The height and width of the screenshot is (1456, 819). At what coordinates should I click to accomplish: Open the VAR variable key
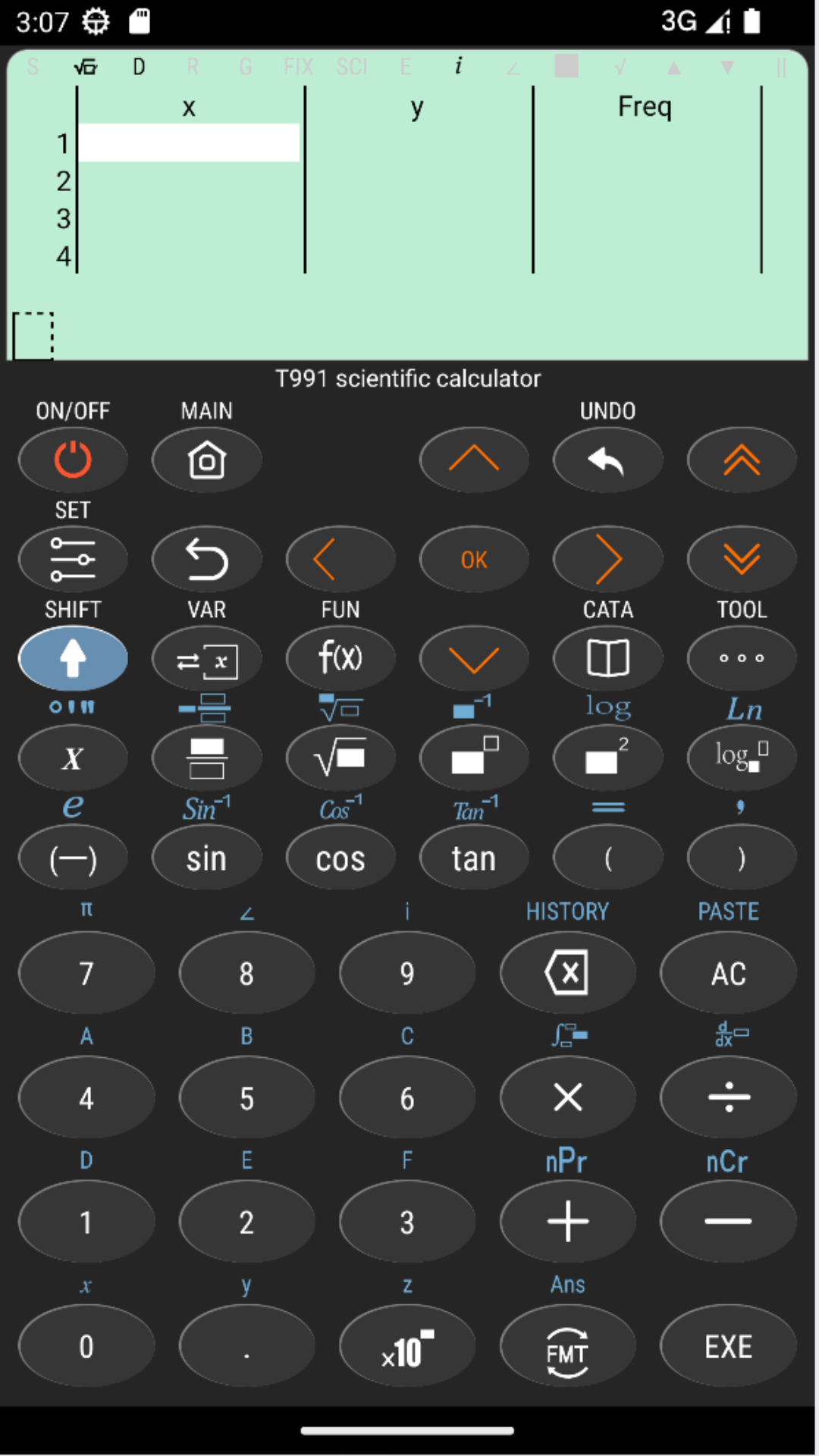[x=207, y=658]
